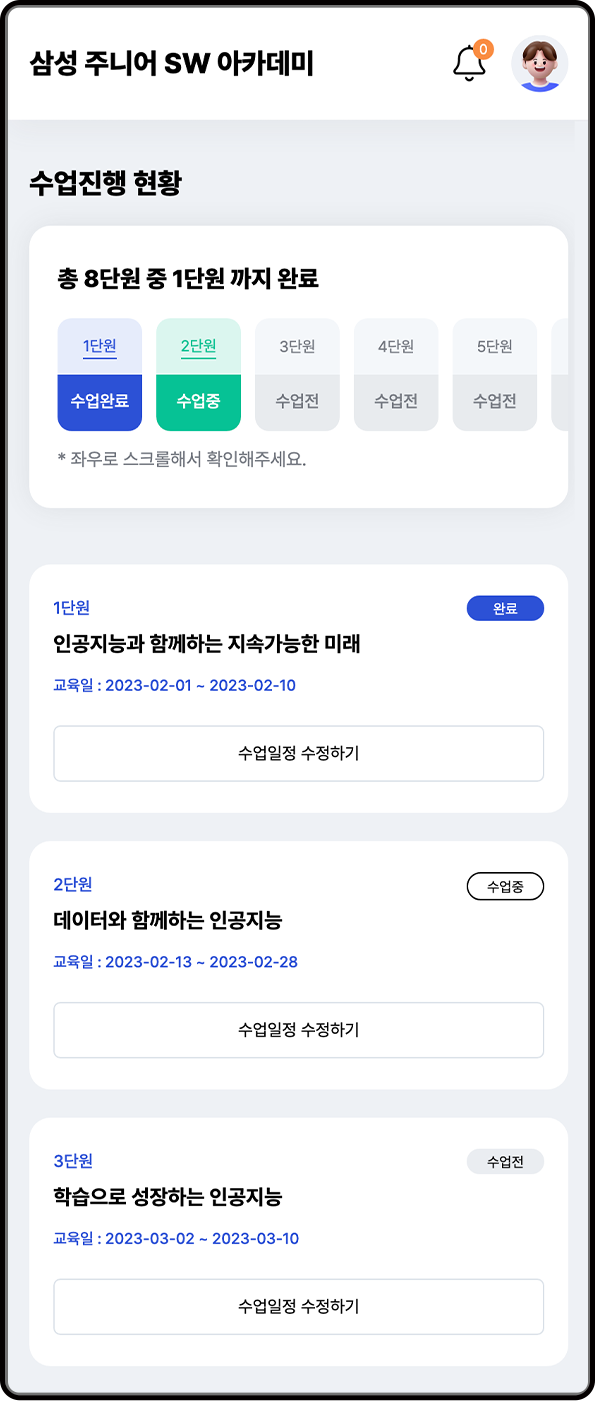Screen dimensions: 595x1401
Task: Tap 수업일정 수정하기 for 1단원
Action: 298,753
